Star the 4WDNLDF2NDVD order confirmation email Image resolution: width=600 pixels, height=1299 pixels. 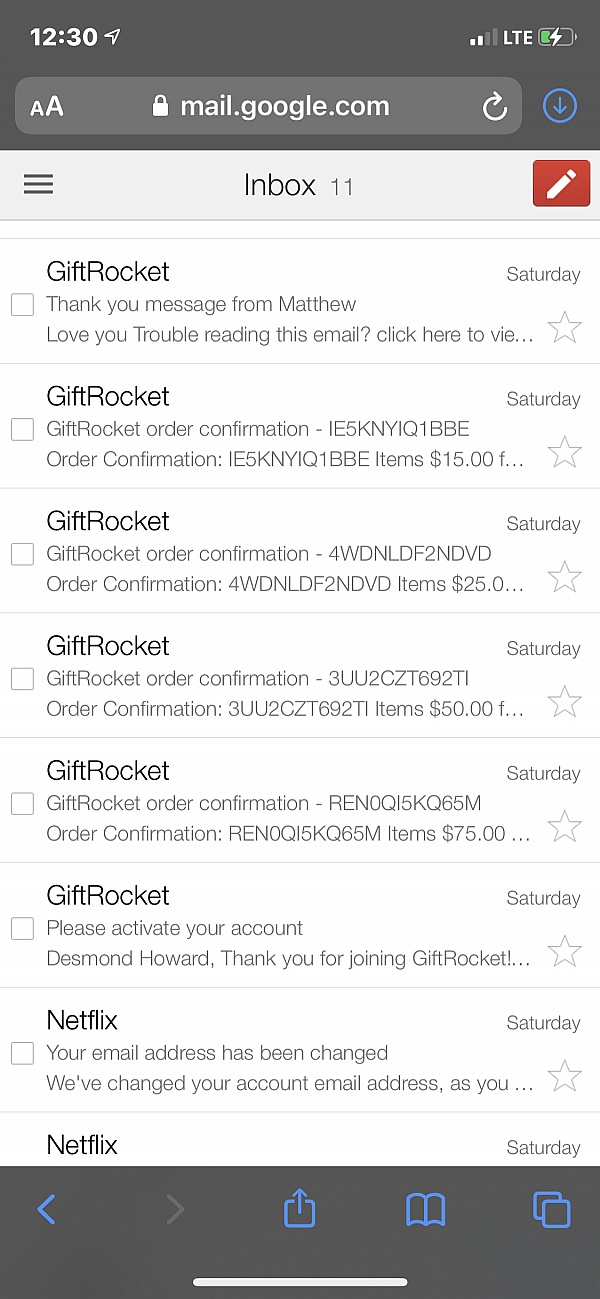click(565, 576)
